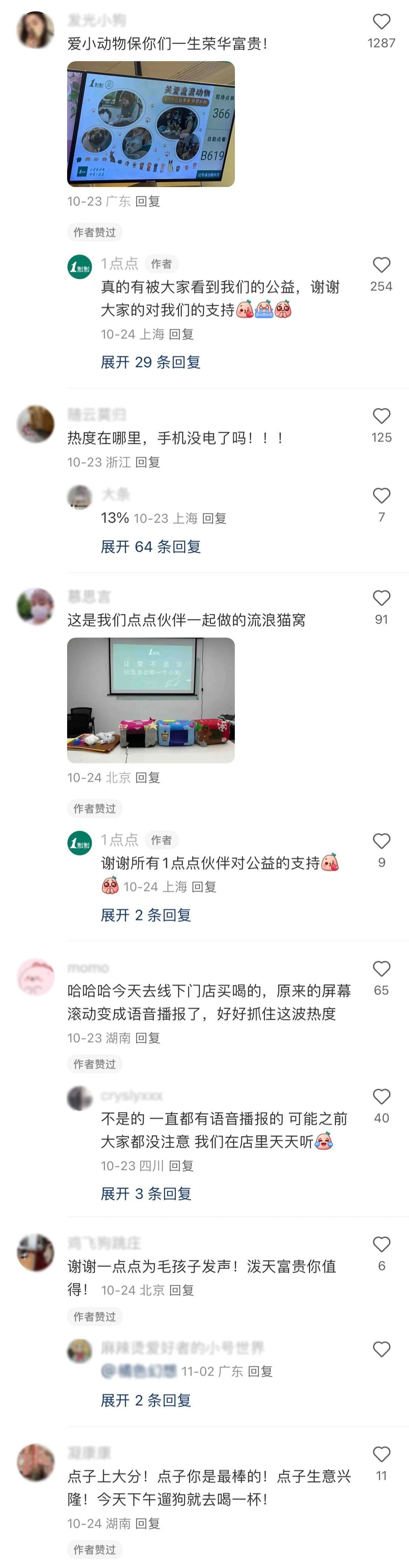Like the comment 点子上大分
The image size is (409, 1568).
pos(381,1455)
